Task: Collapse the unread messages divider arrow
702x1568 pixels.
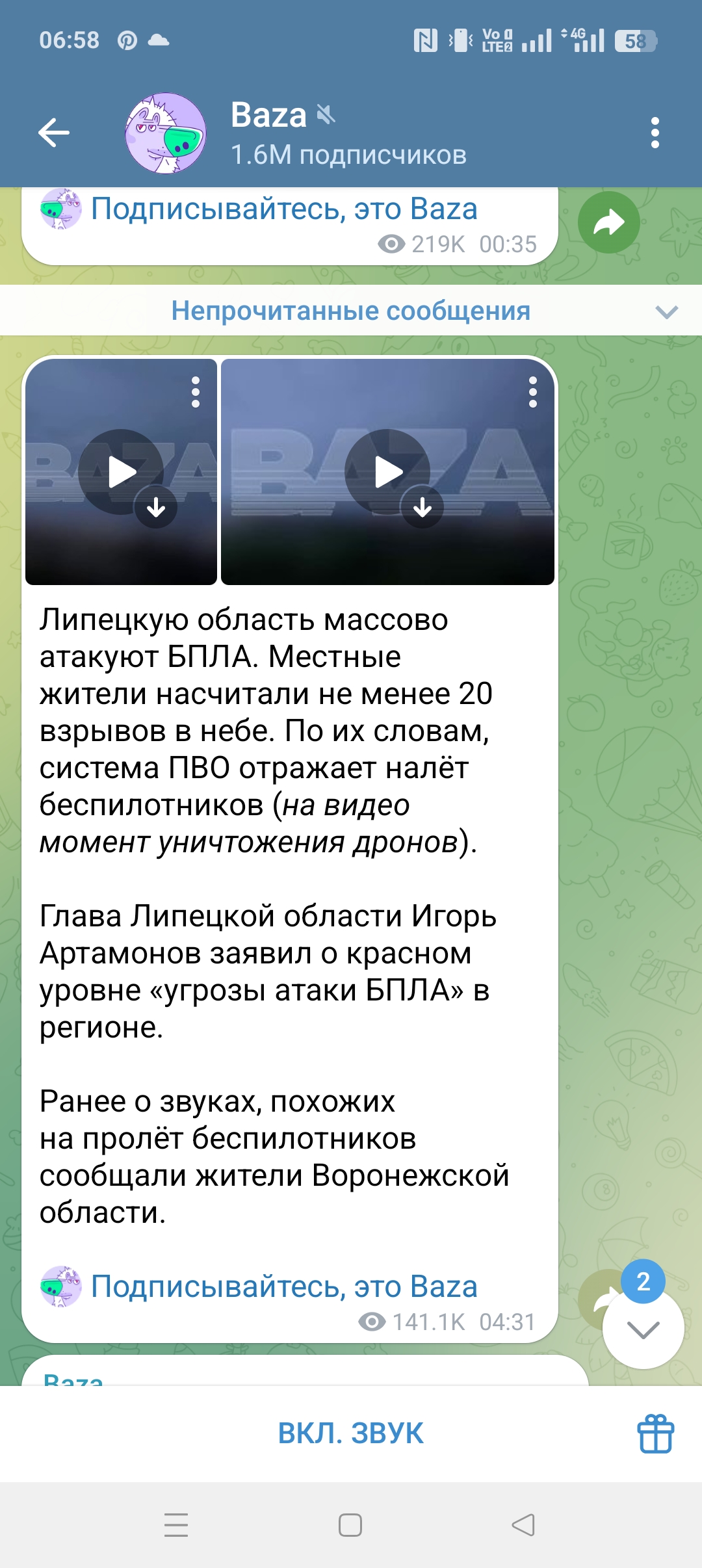Action: click(667, 311)
